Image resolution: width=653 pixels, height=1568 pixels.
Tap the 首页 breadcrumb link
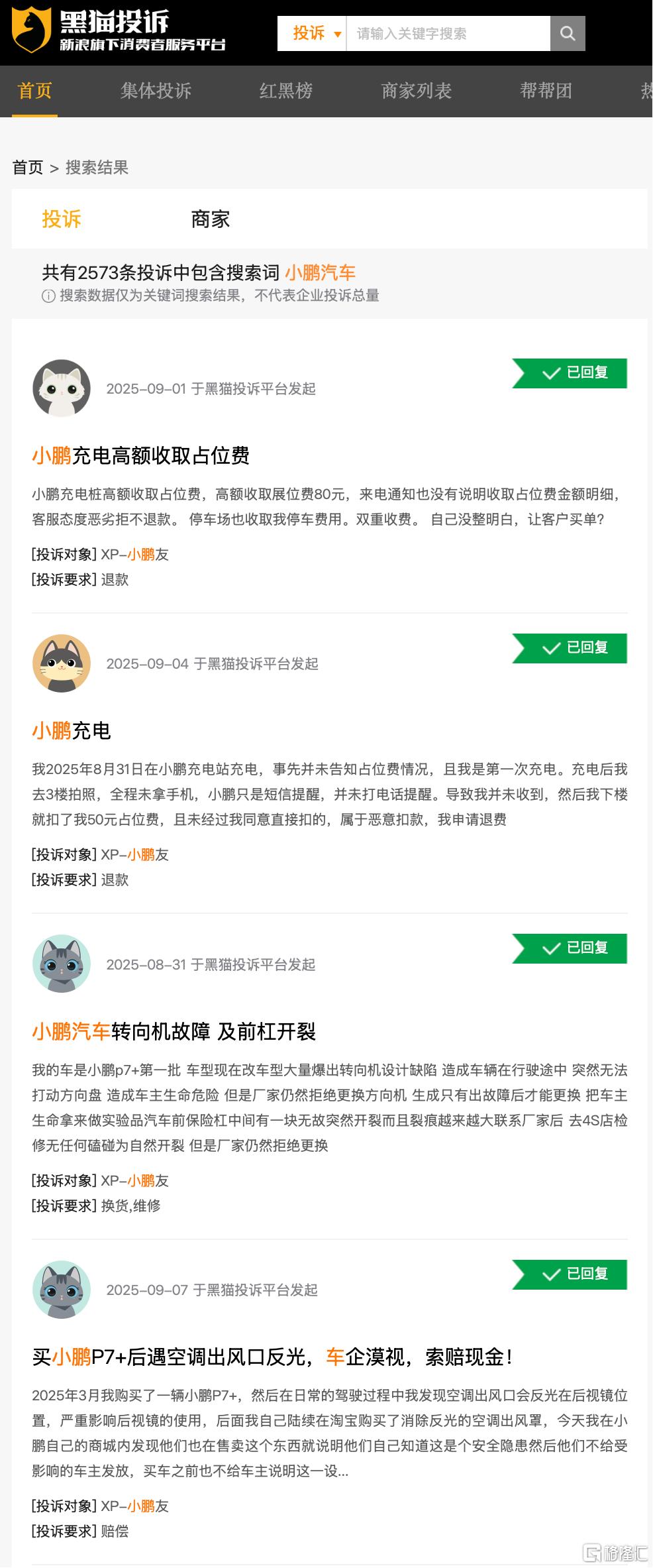[x=28, y=168]
